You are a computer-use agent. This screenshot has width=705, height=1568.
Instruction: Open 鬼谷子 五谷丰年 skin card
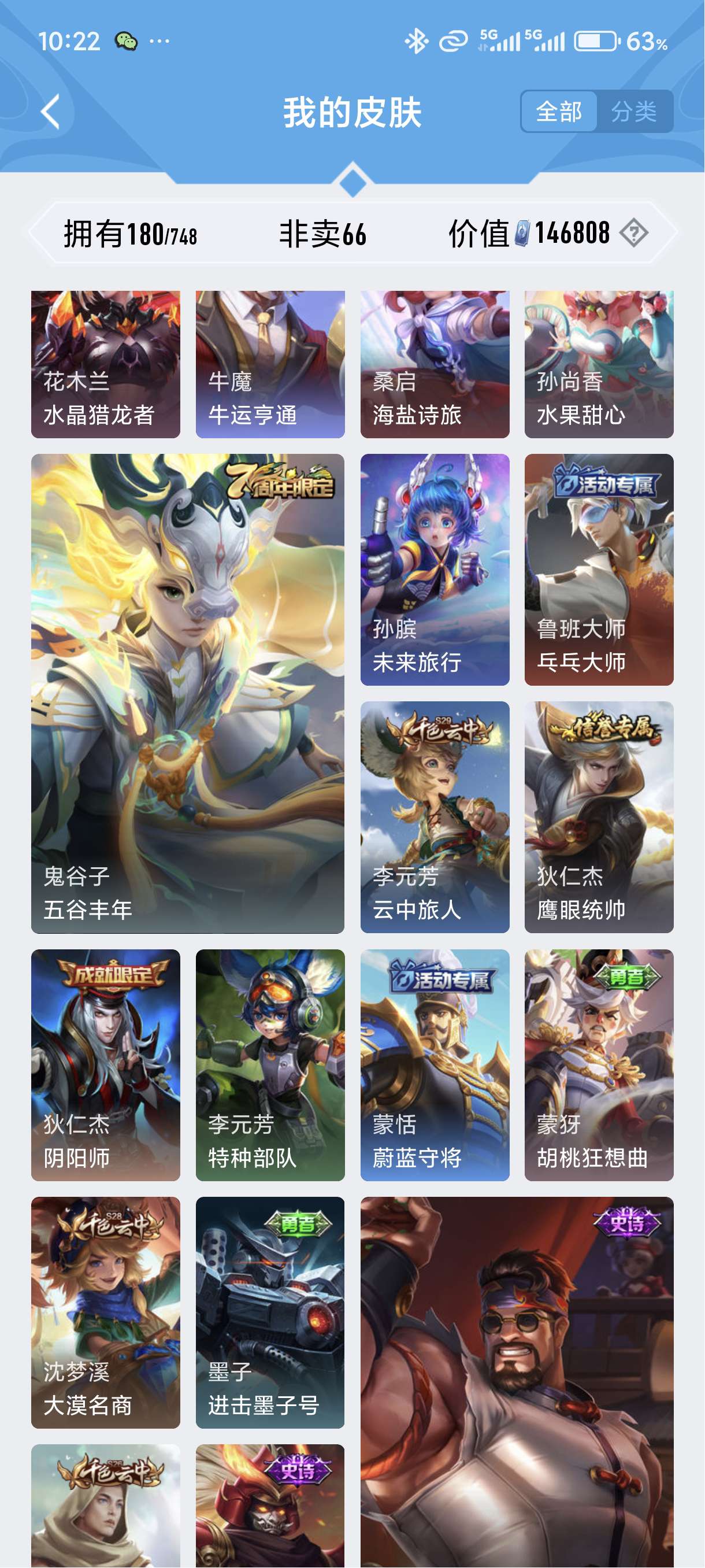[187, 693]
